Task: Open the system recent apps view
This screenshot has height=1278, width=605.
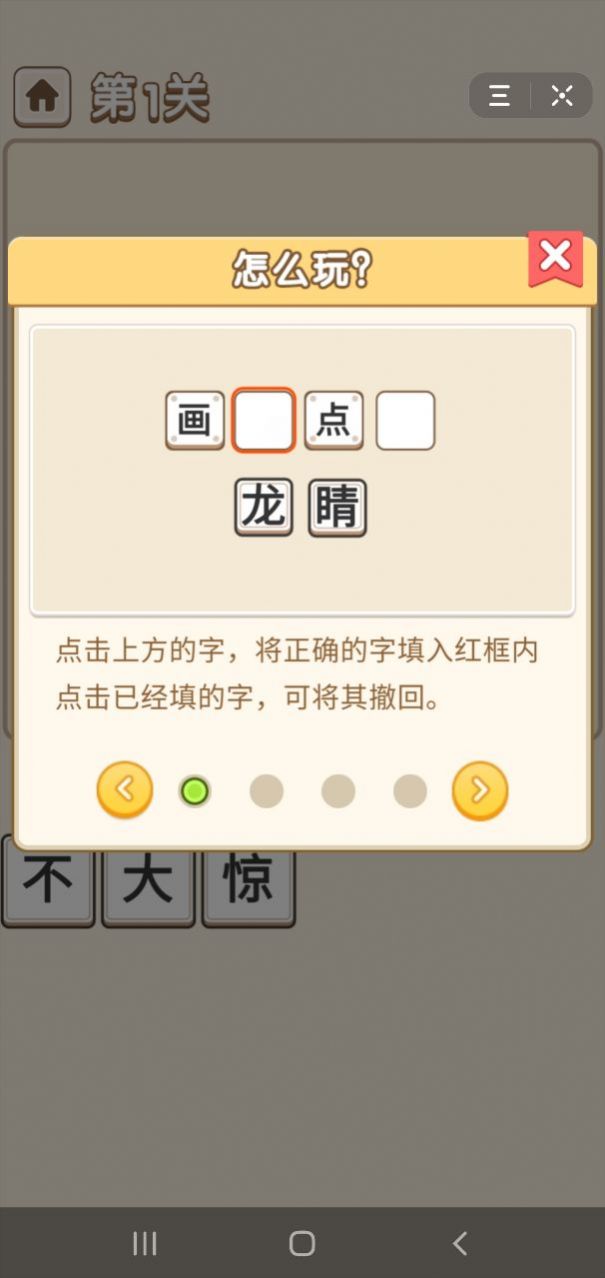Action: (145, 1243)
